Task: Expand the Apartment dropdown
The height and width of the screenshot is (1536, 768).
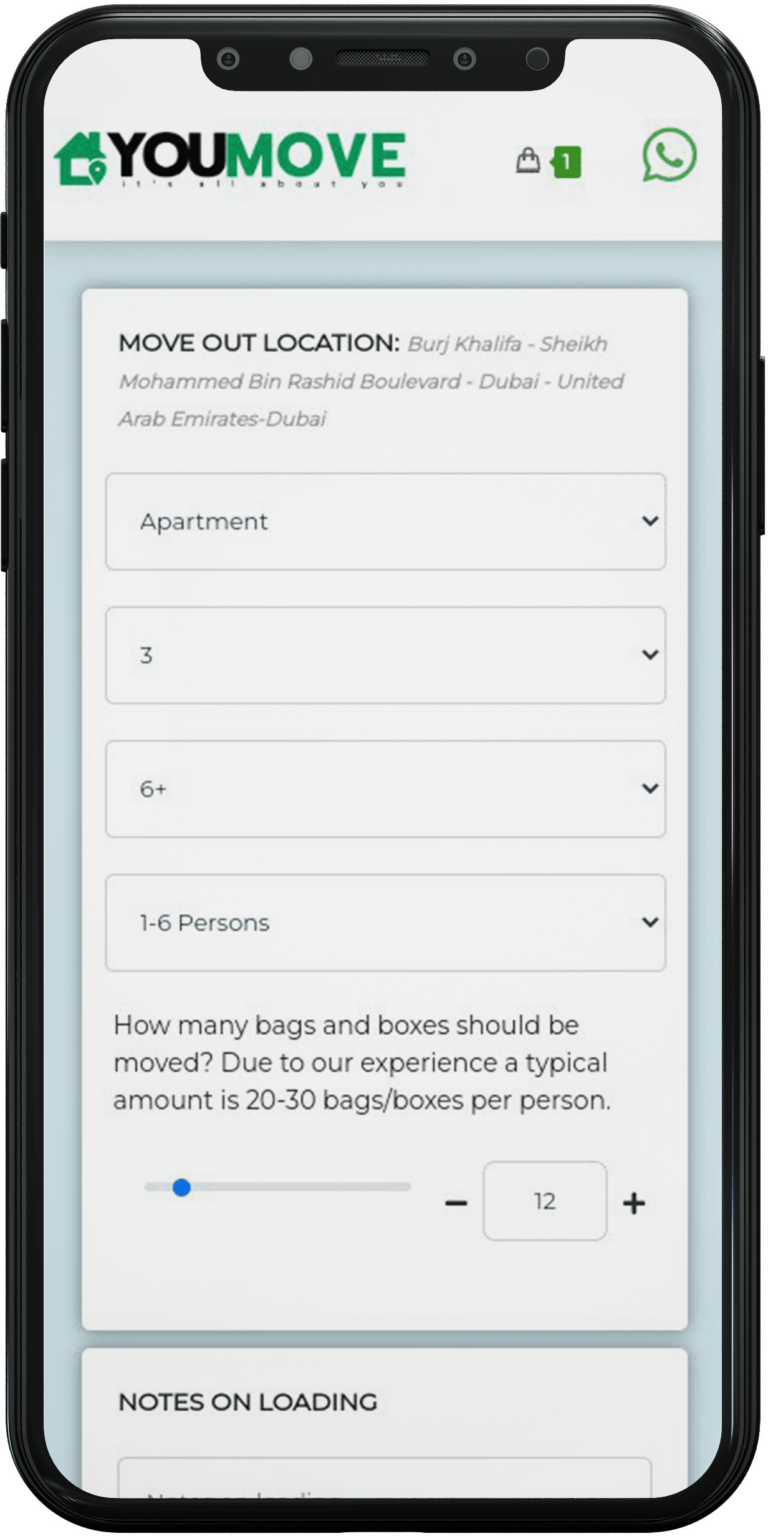Action: [385, 522]
